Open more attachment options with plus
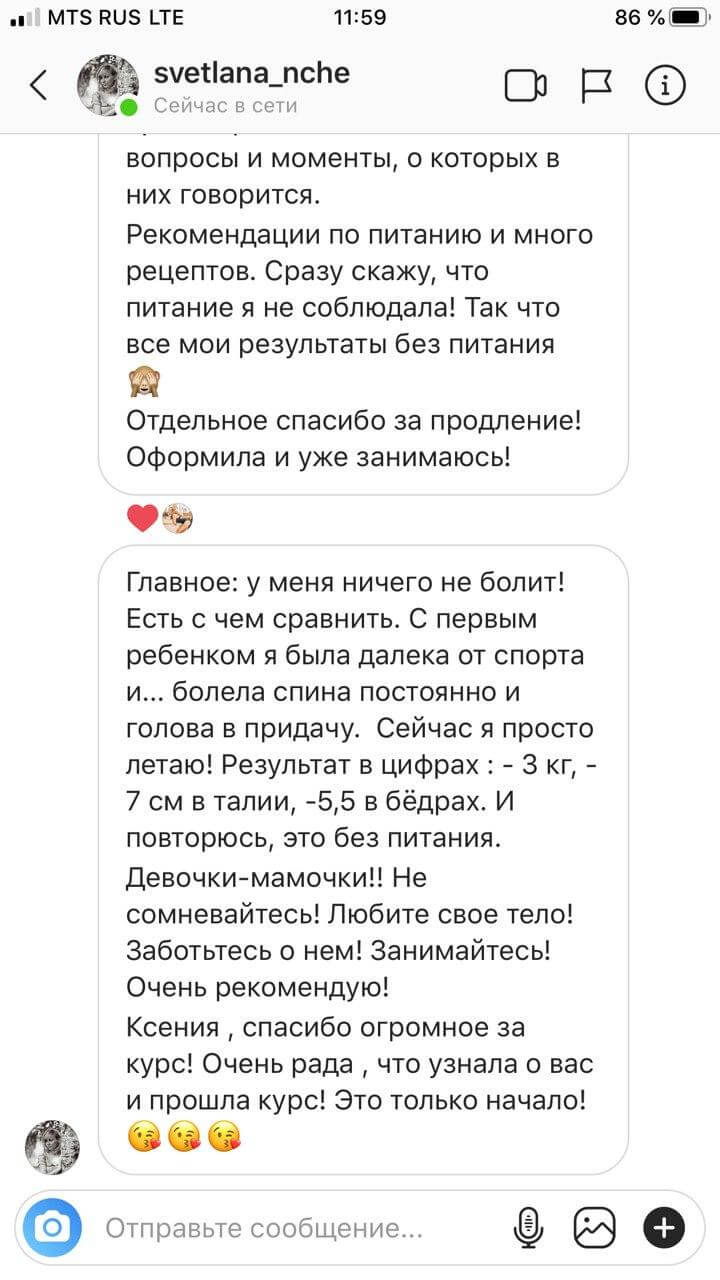The width and height of the screenshot is (720, 1280). [664, 1226]
